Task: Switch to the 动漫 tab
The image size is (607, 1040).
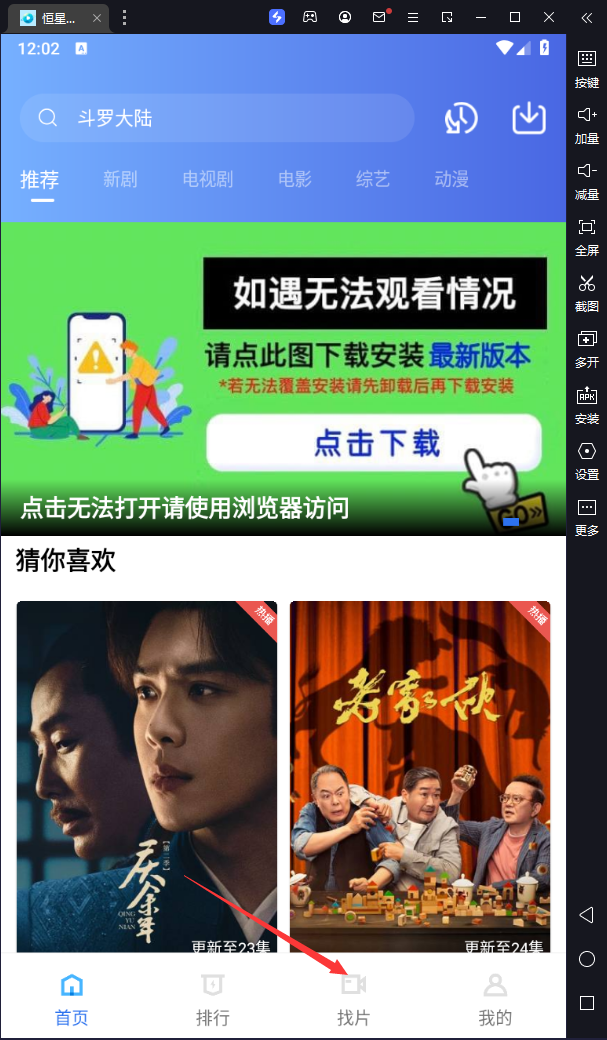Action: point(451,179)
